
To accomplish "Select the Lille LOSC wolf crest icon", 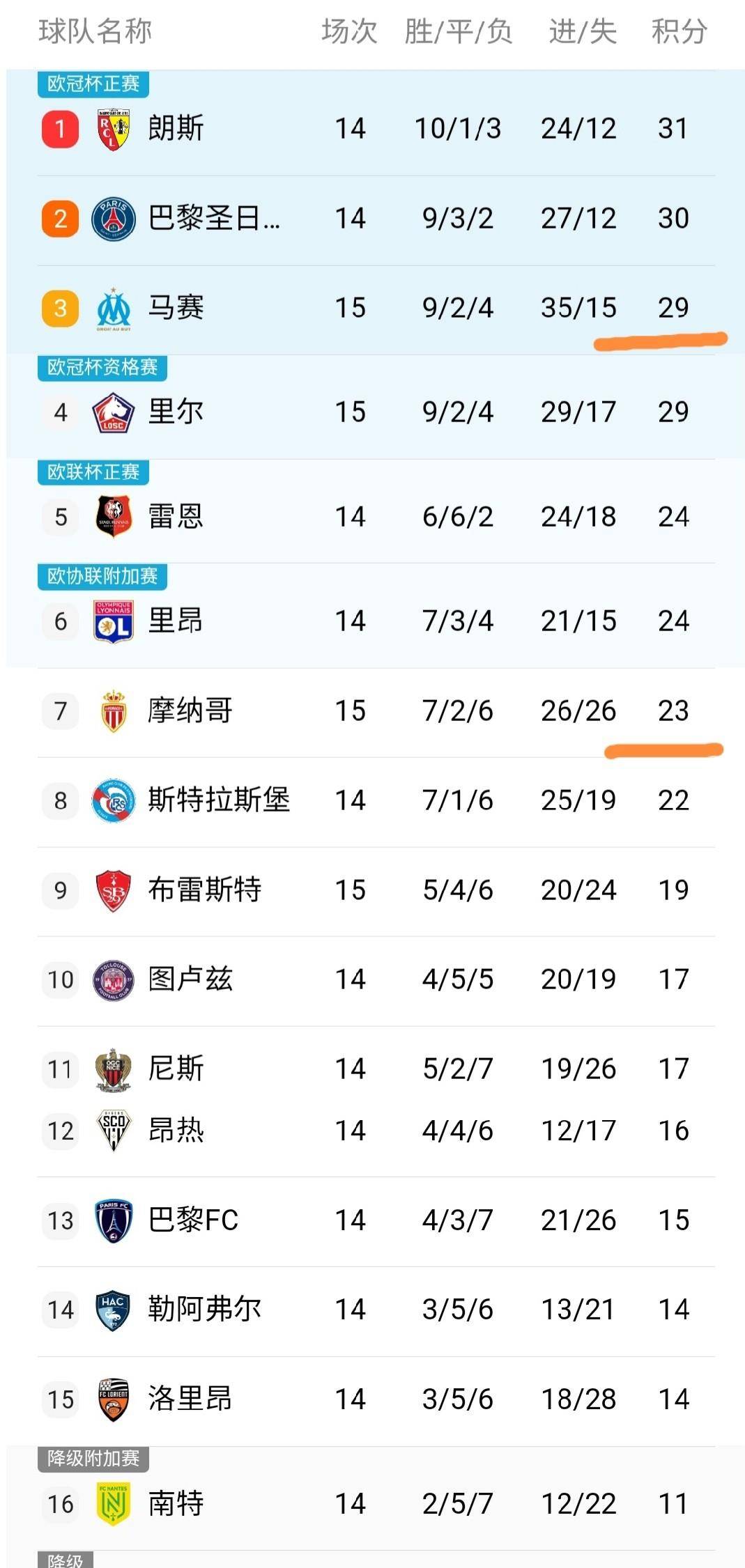I will pos(112,412).
